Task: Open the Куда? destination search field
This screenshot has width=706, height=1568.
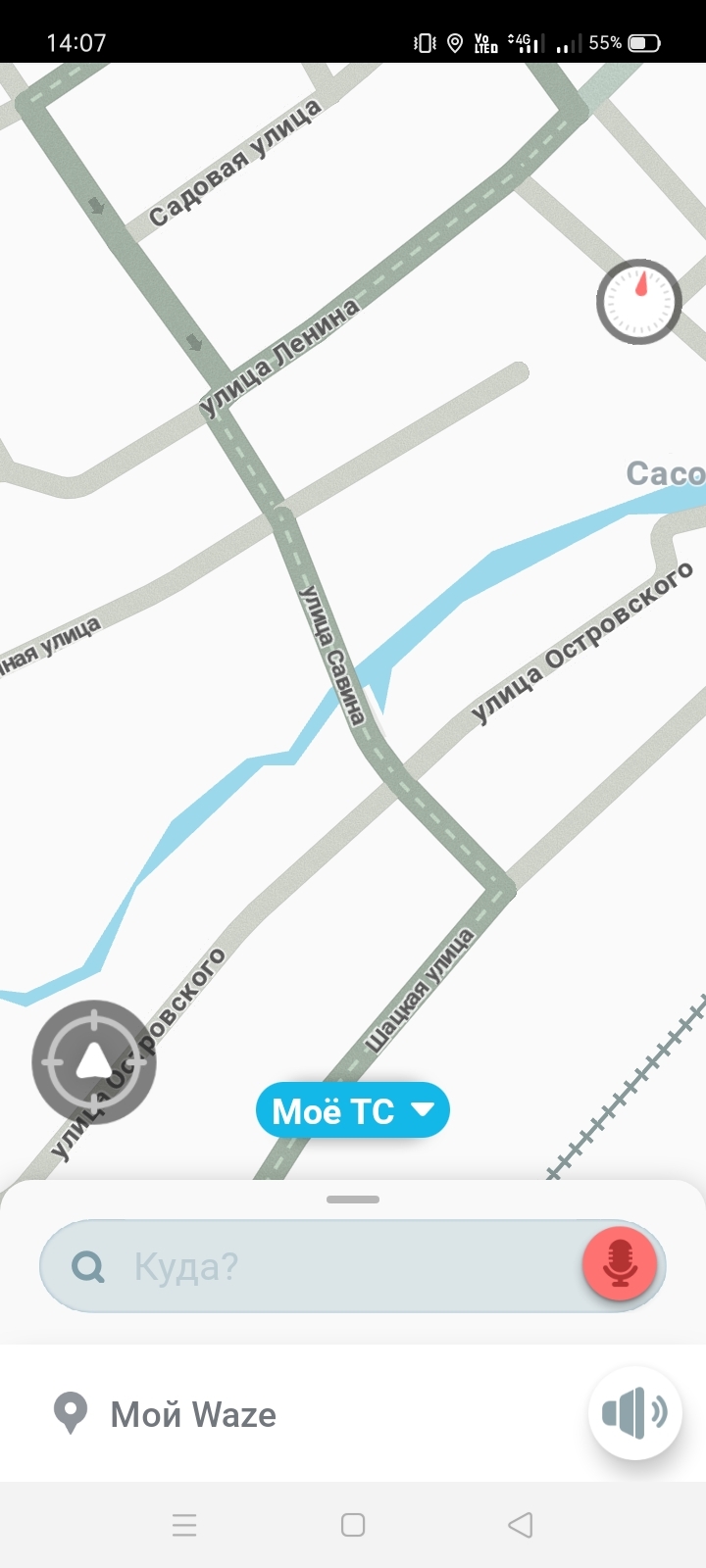Action: pos(314,1266)
